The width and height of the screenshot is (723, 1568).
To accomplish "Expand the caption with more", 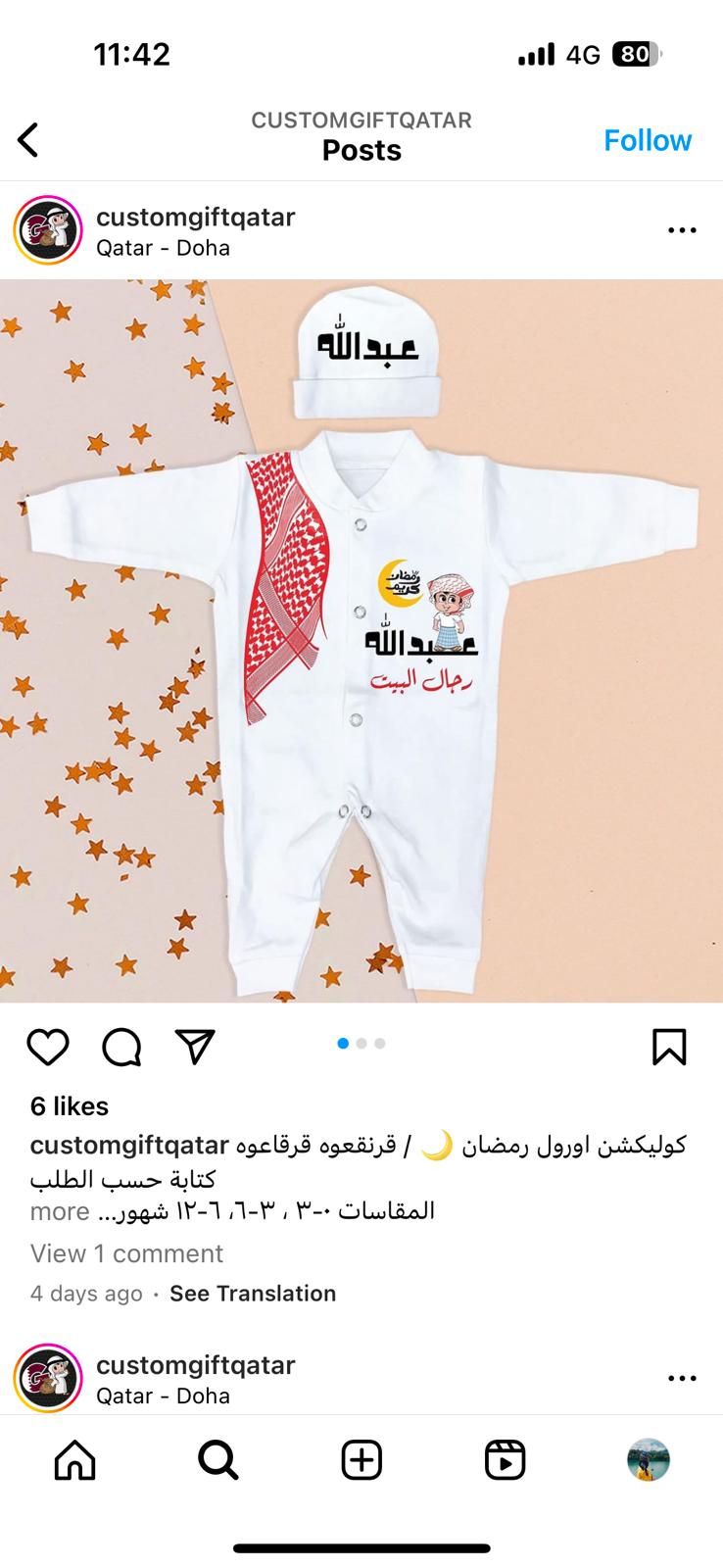I will (x=60, y=1211).
